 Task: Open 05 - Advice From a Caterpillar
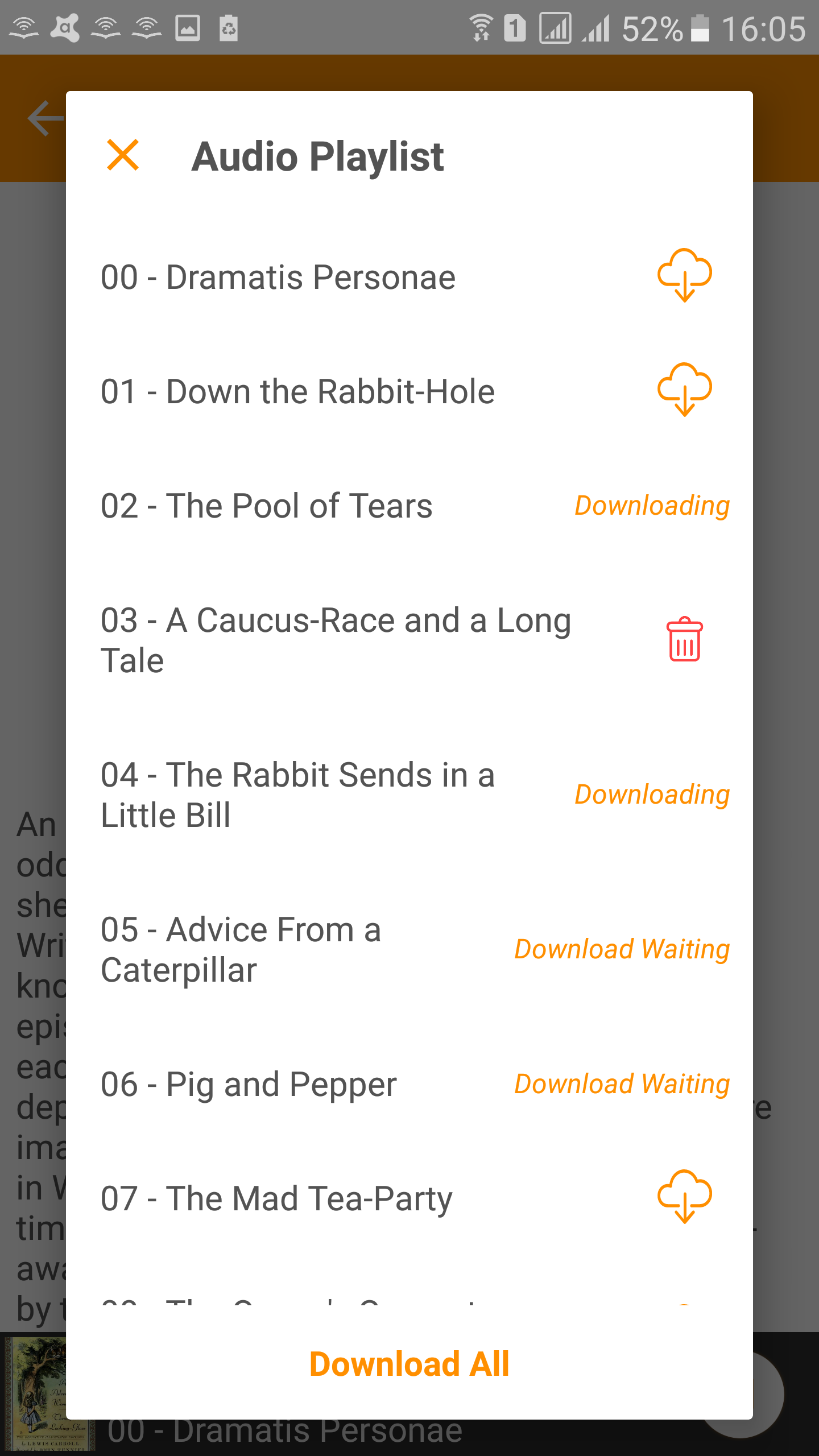coord(241,950)
